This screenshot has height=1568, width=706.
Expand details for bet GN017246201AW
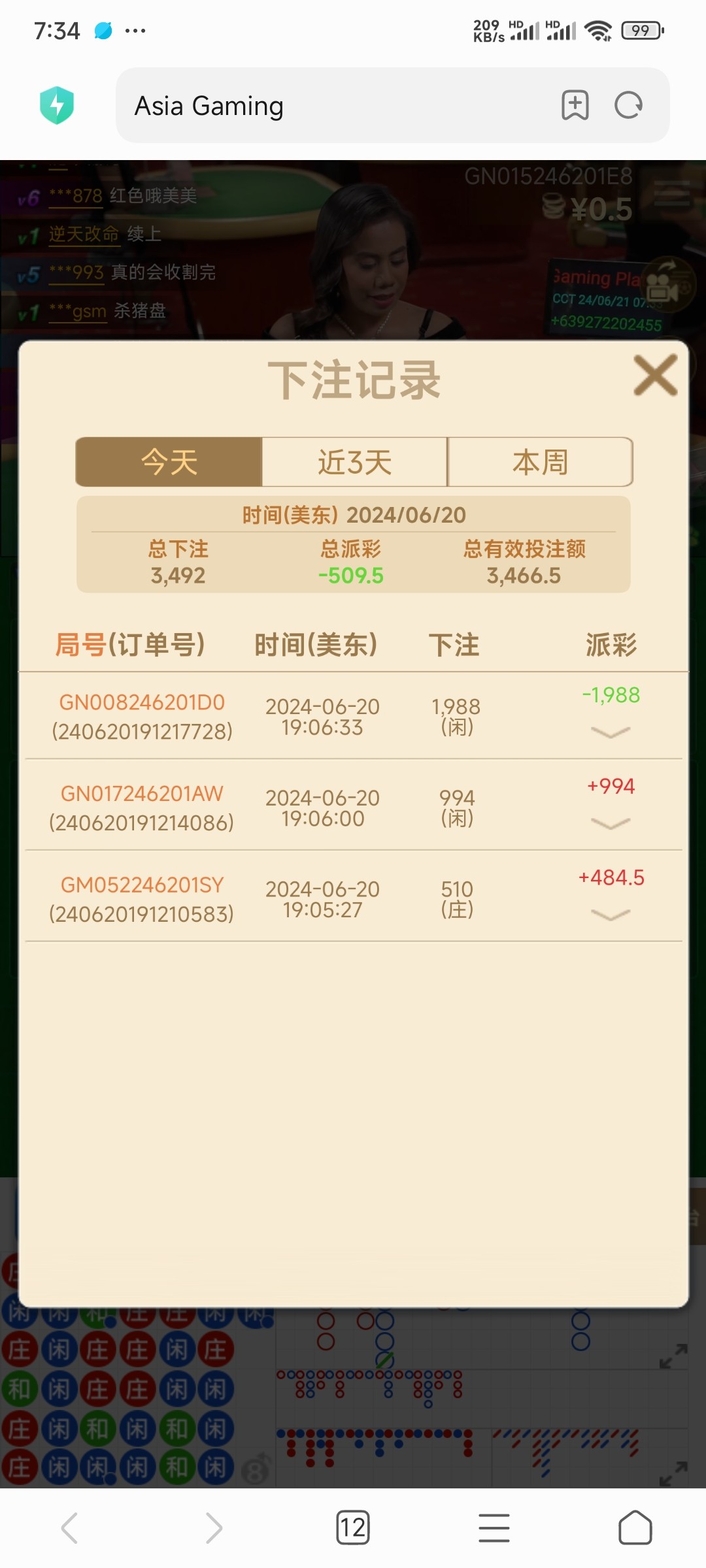pyautogui.click(x=610, y=823)
